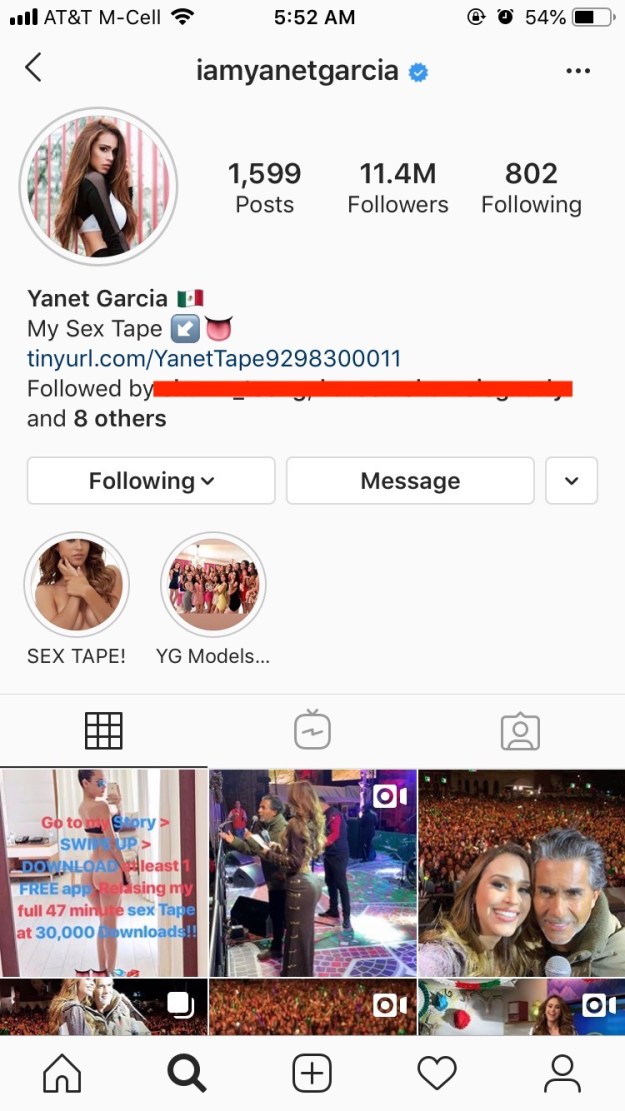Open the YG Models story highlight
625x1111 pixels.
pos(213,585)
